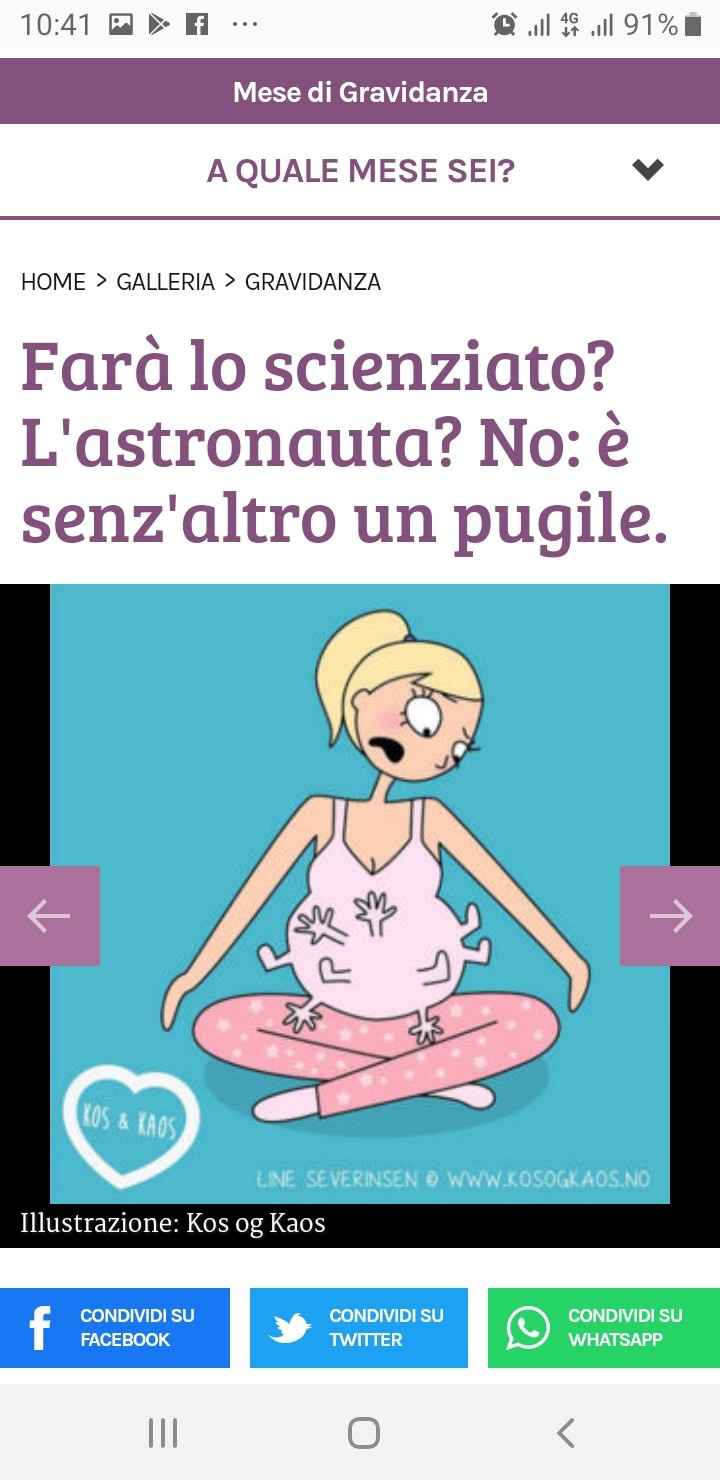The height and width of the screenshot is (1480, 720).
Task: Advance to the next illustration with the right arrow
Action: coord(672,914)
